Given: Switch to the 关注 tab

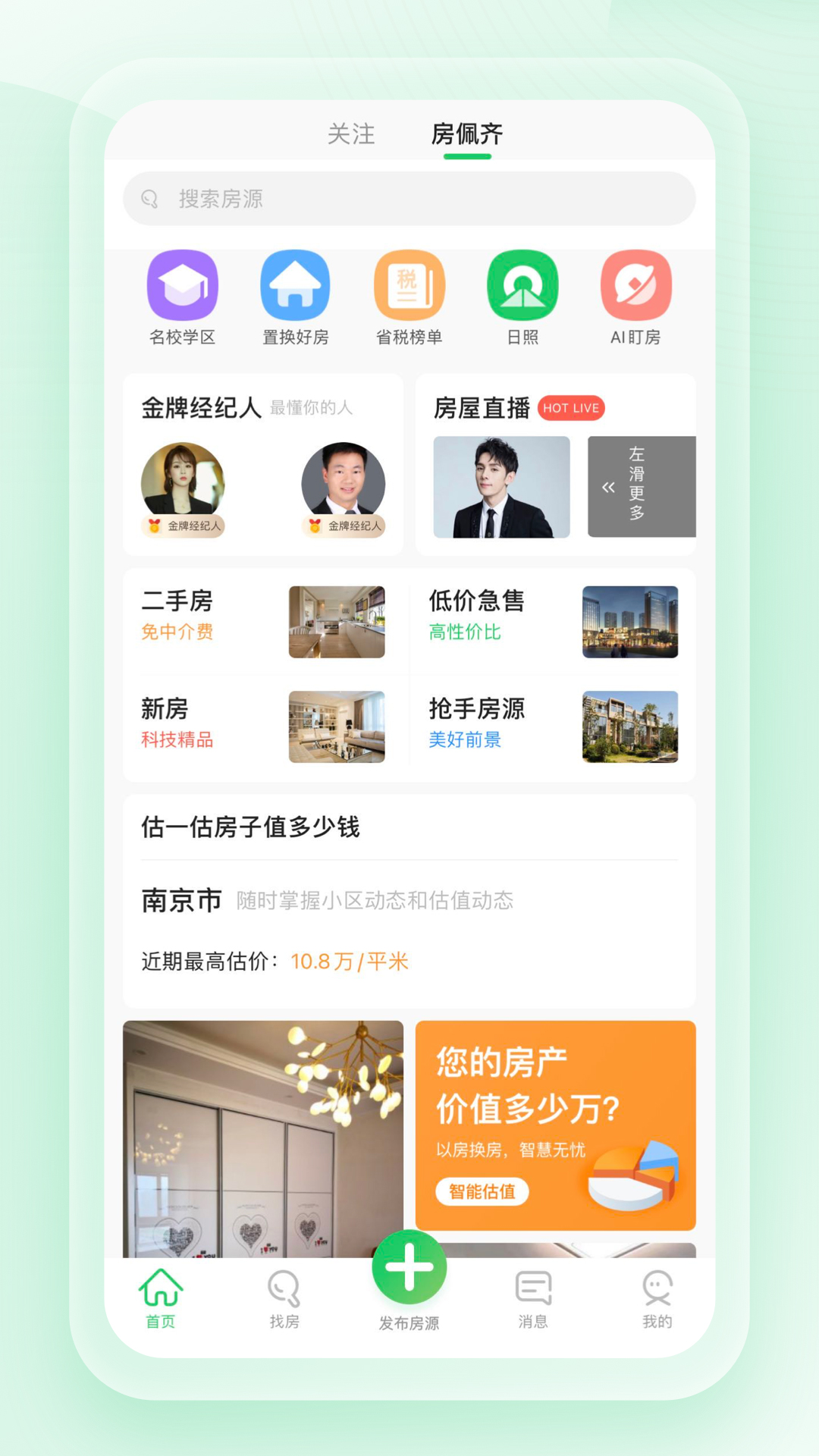Looking at the screenshot, I should tap(351, 134).
